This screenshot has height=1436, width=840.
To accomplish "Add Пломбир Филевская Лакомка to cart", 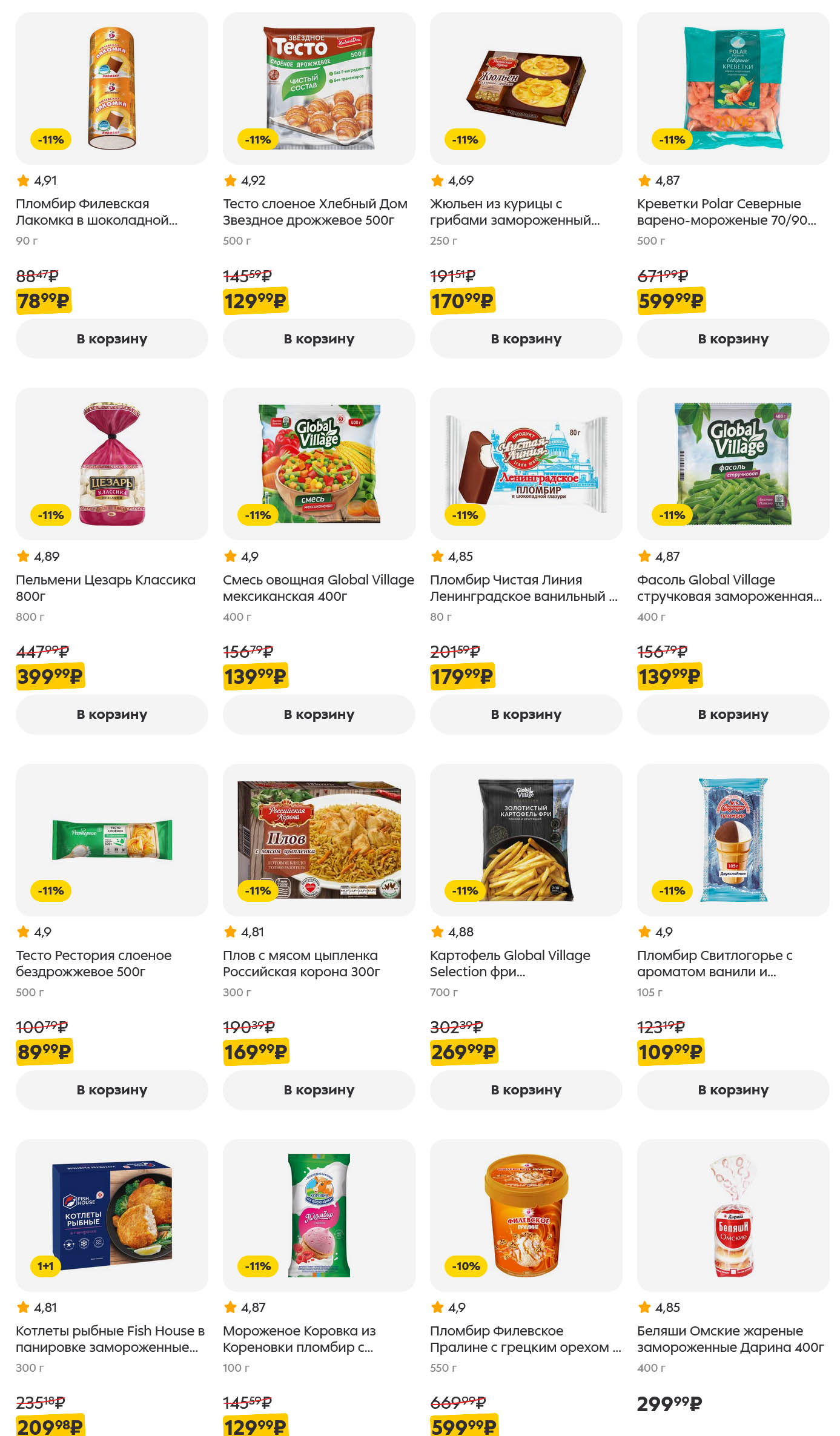I will tap(111, 339).
